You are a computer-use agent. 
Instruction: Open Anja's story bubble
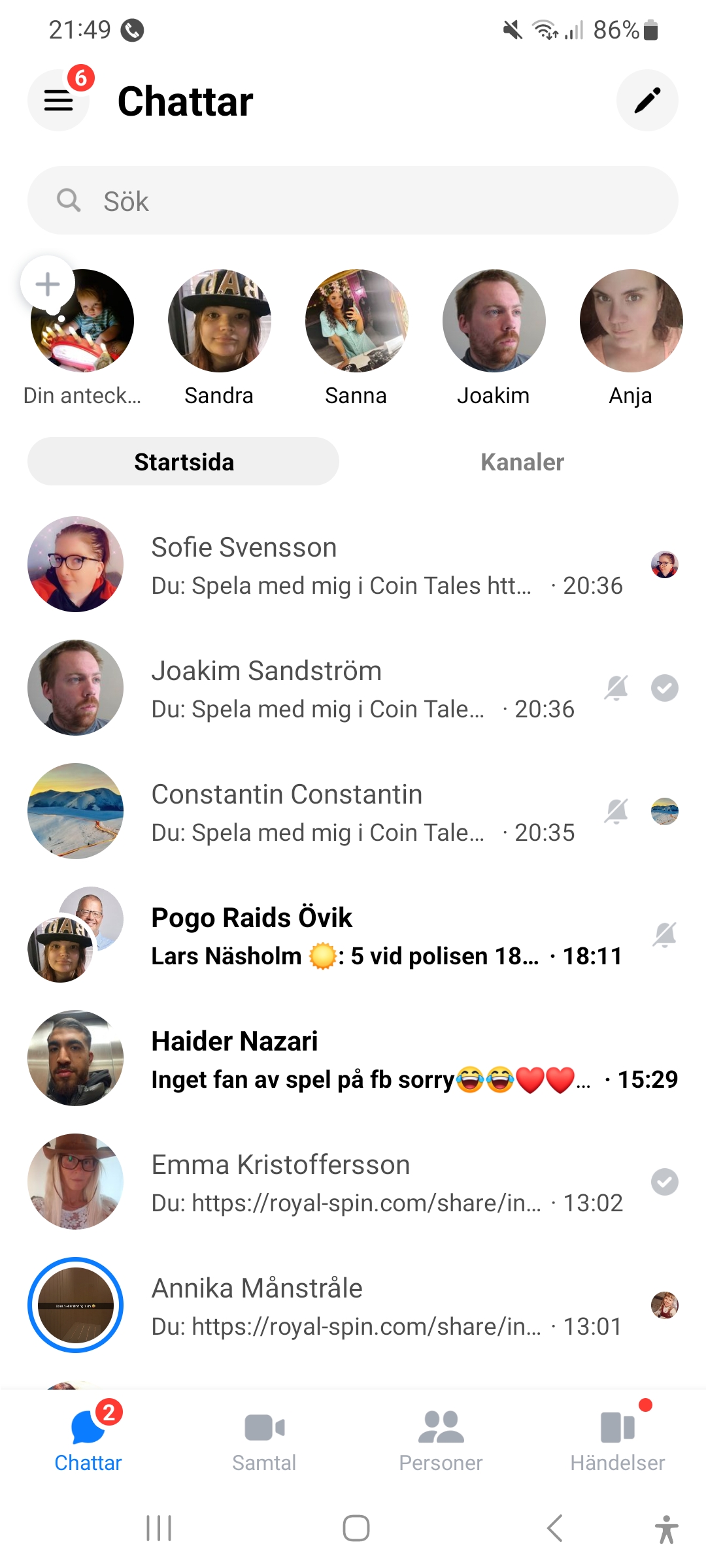coord(631,321)
